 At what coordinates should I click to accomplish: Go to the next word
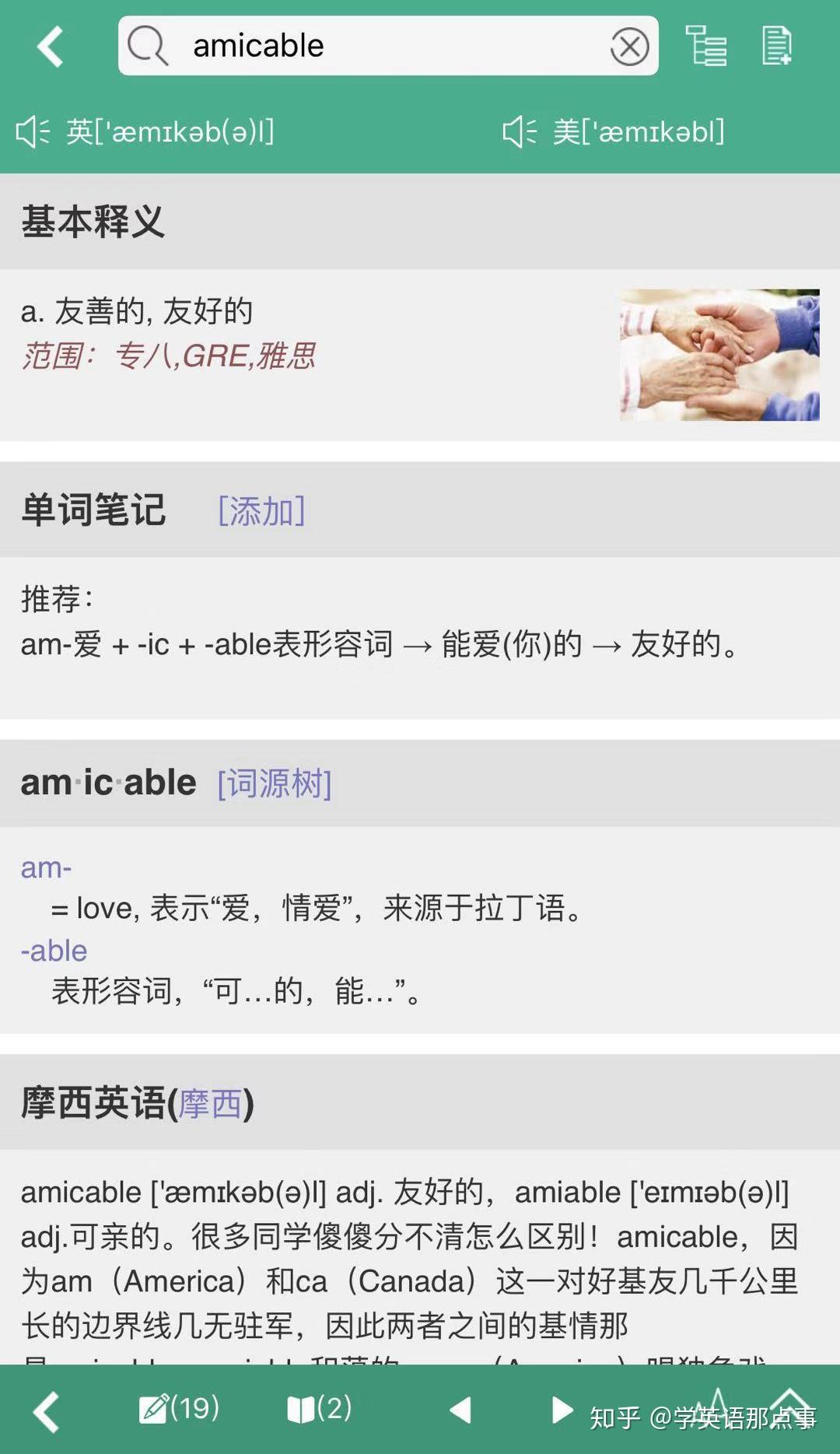tap(562, 1410)
